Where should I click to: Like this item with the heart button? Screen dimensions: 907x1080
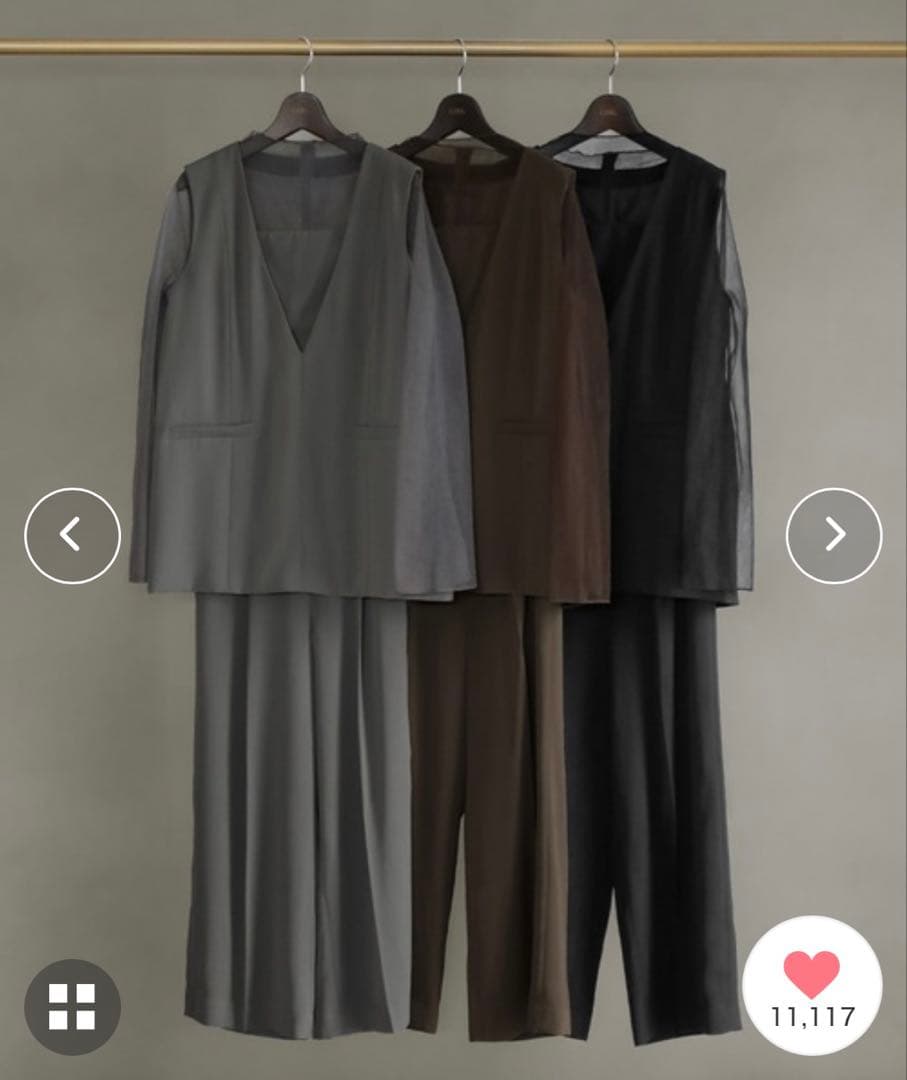(x=812, y=984)
